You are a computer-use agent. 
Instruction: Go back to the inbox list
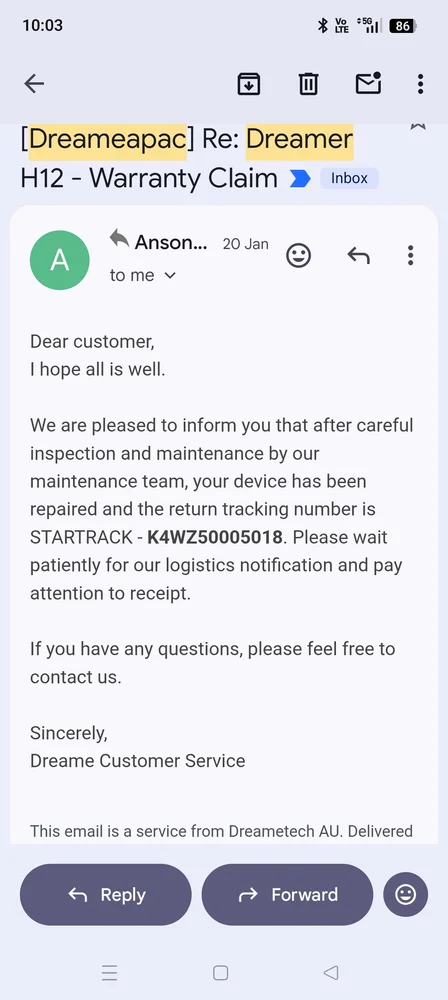coord(34,84)
